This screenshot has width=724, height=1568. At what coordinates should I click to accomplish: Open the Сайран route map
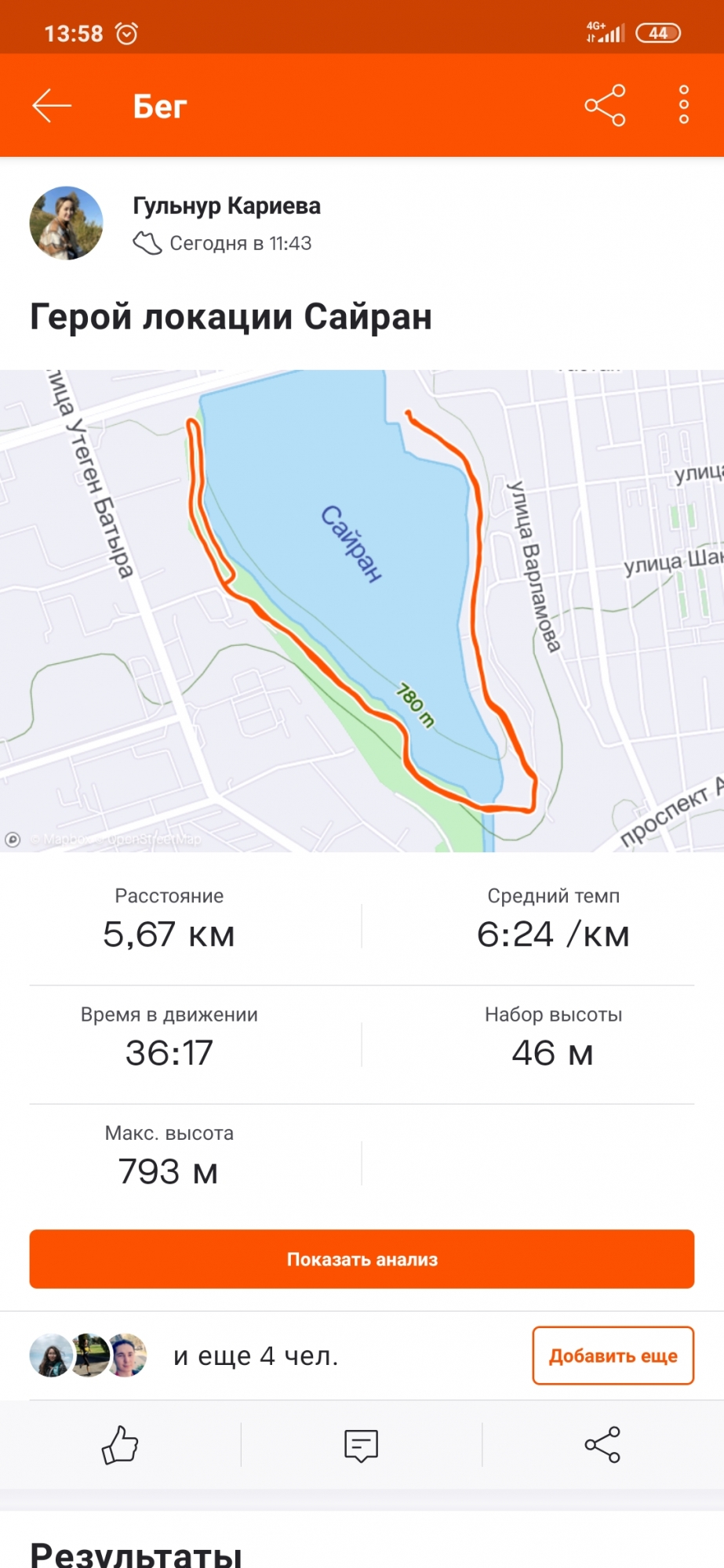[x=362, y=610]
